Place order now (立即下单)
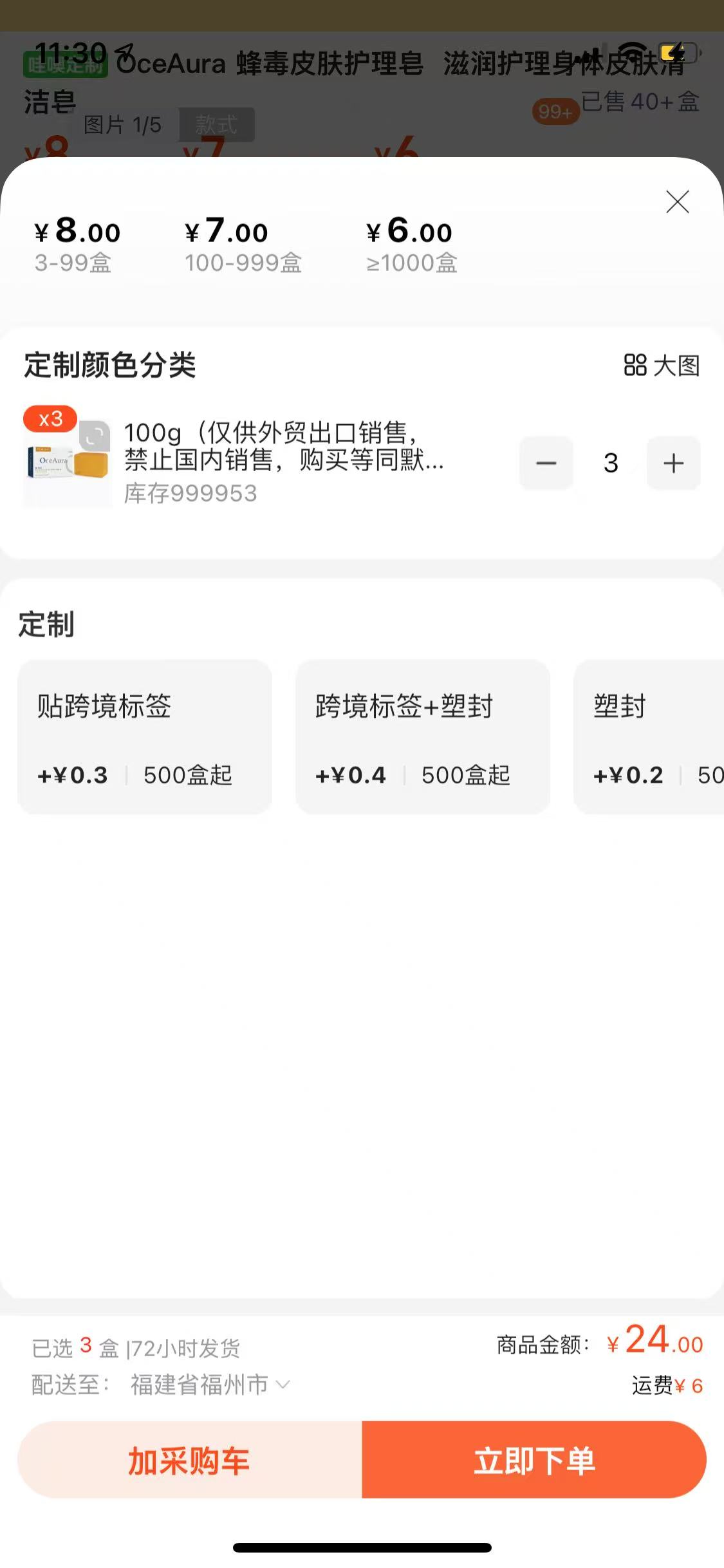The width and height of the screenshot is (724, 1568). (x=534, y=1461)
